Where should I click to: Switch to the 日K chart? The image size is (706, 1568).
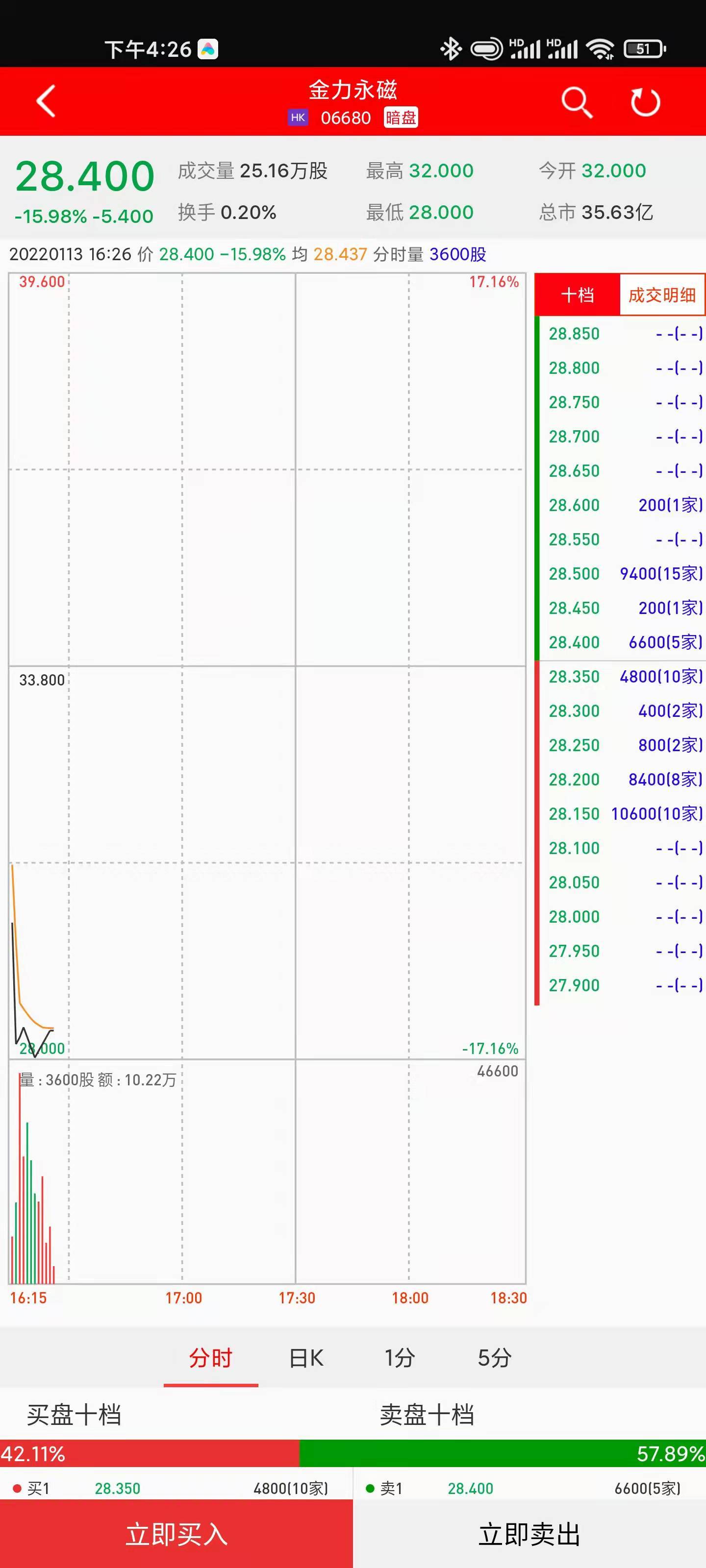[x=306, y=1358]
